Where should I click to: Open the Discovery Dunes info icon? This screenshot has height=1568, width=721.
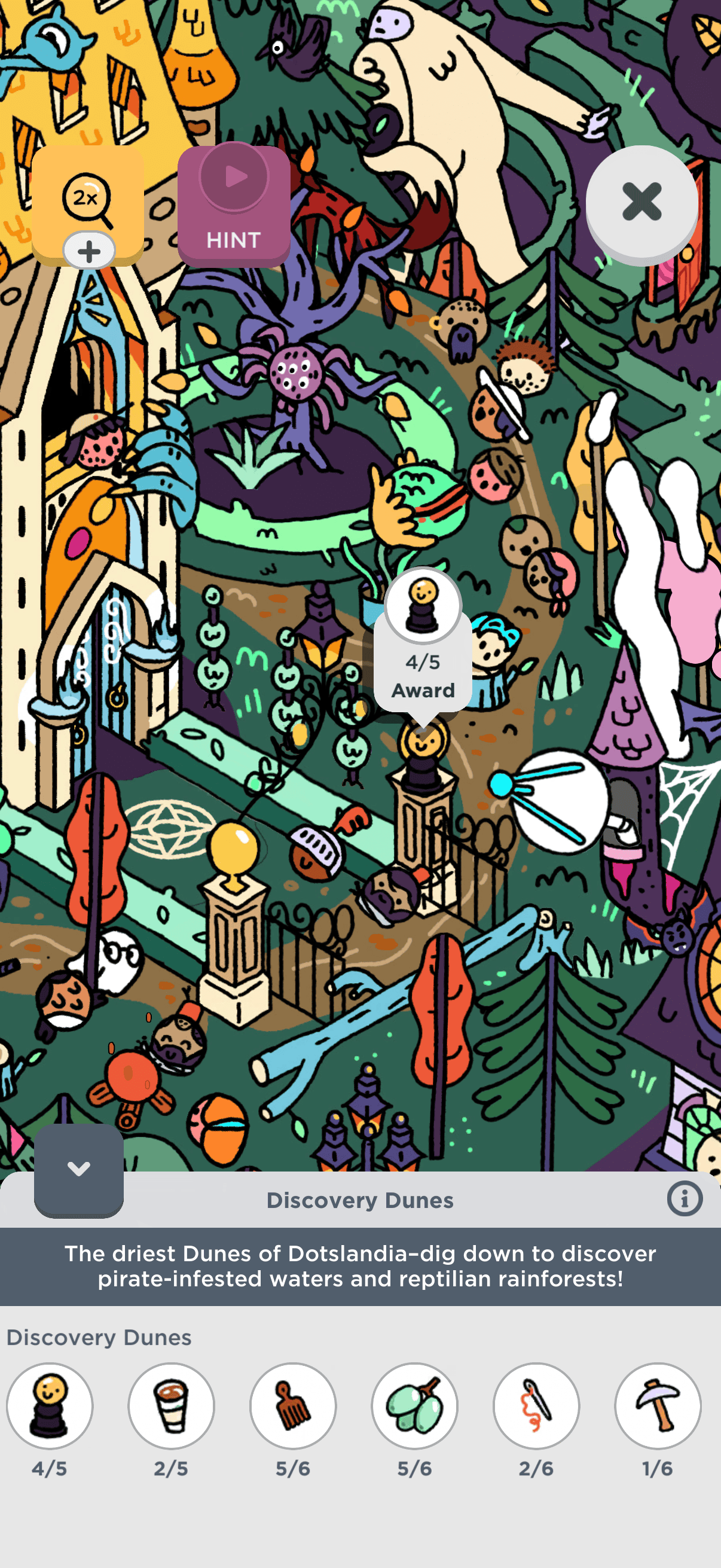[x=685, y=1199]
